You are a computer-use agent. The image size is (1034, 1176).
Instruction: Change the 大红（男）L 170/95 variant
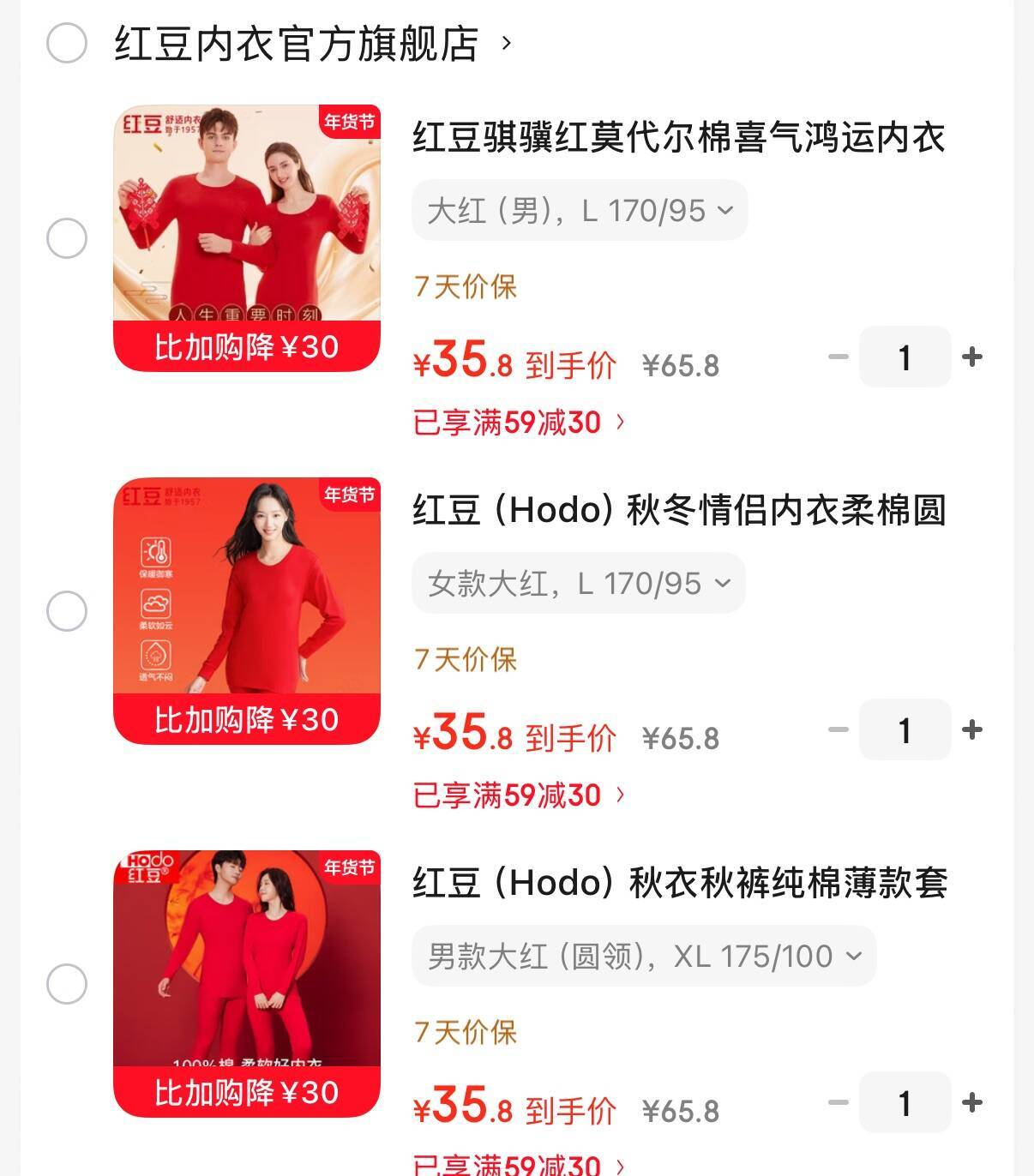click(x=580, y=210)
